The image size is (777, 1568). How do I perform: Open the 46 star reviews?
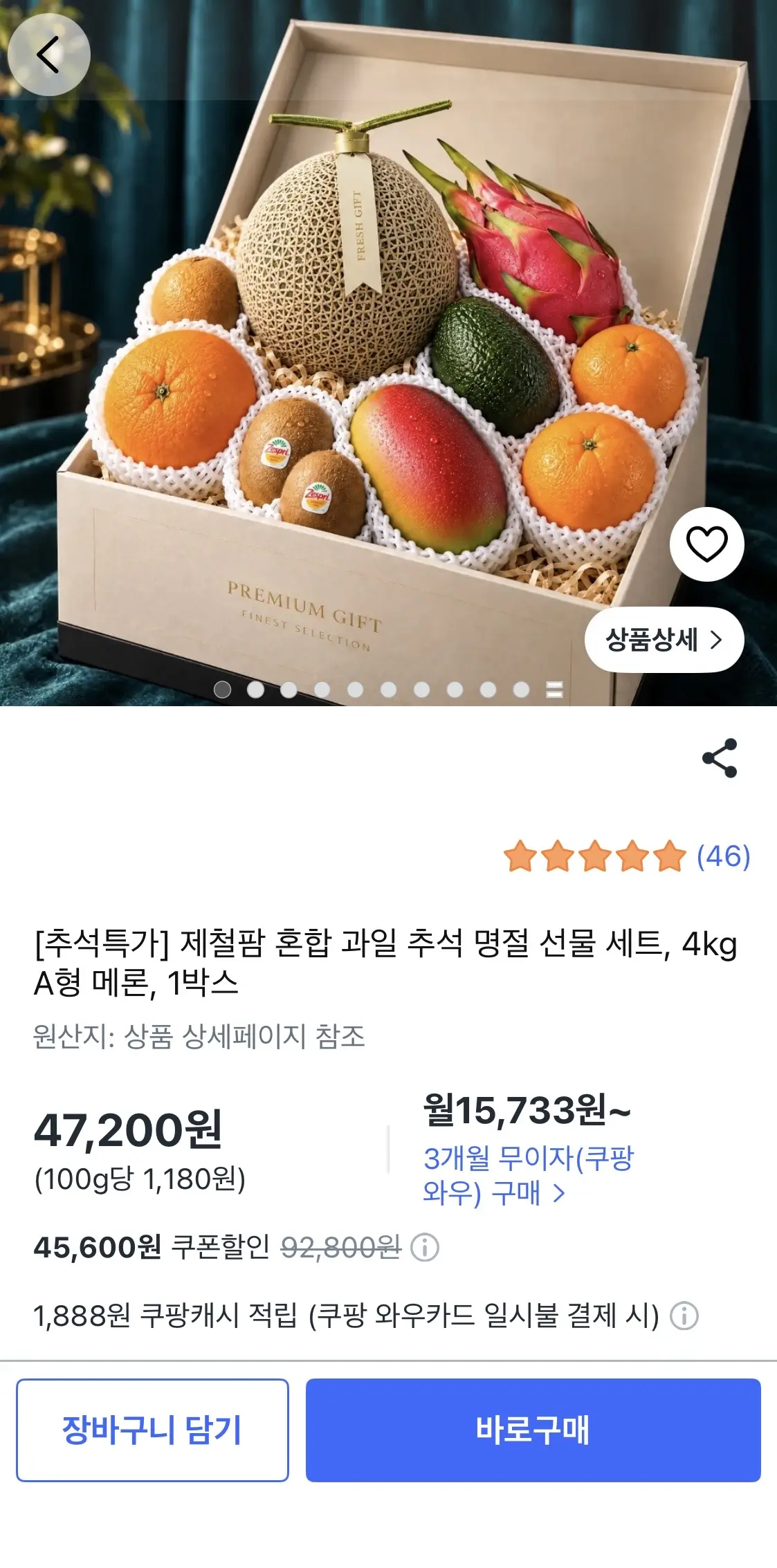click(627, 856)
